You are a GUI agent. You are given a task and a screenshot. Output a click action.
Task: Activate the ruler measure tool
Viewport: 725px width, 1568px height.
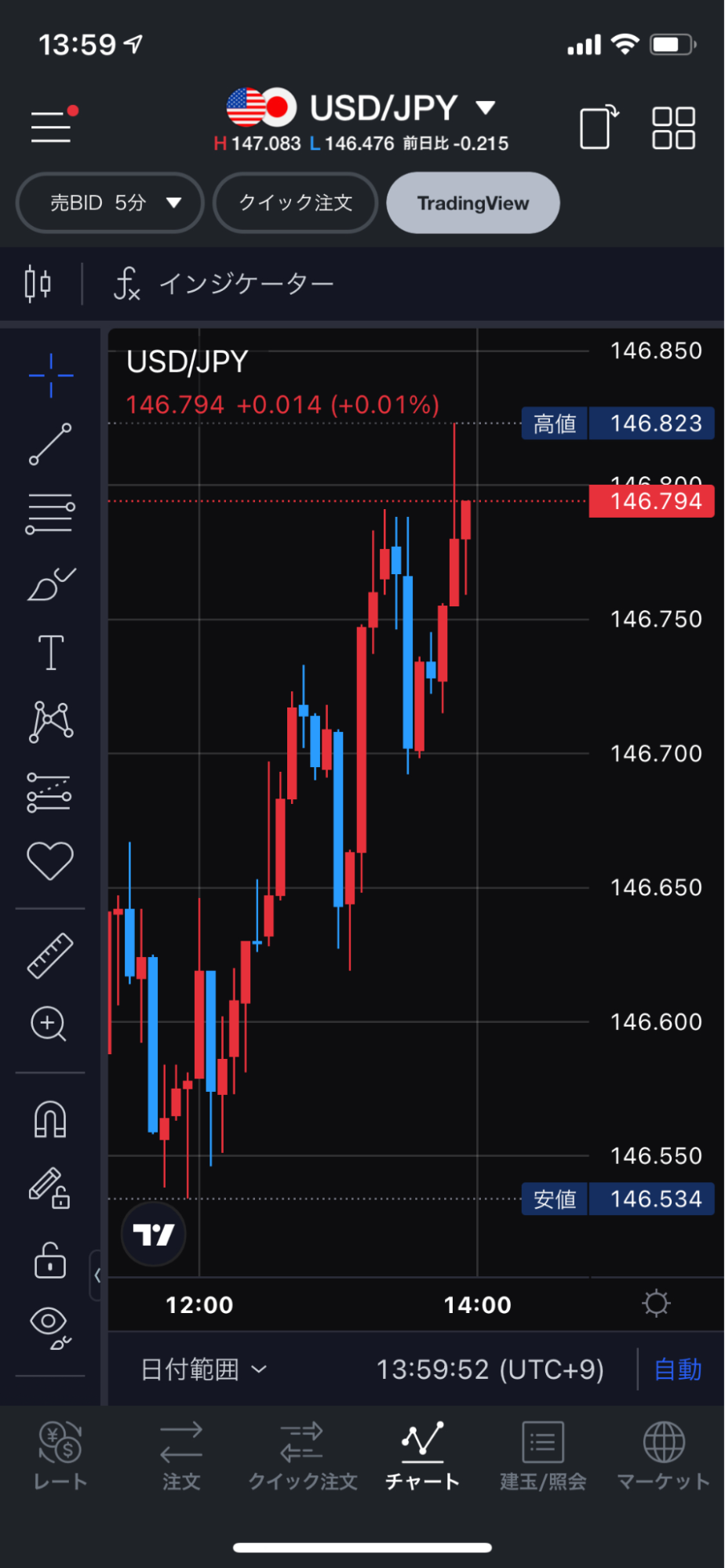click(x=50, y=955)
